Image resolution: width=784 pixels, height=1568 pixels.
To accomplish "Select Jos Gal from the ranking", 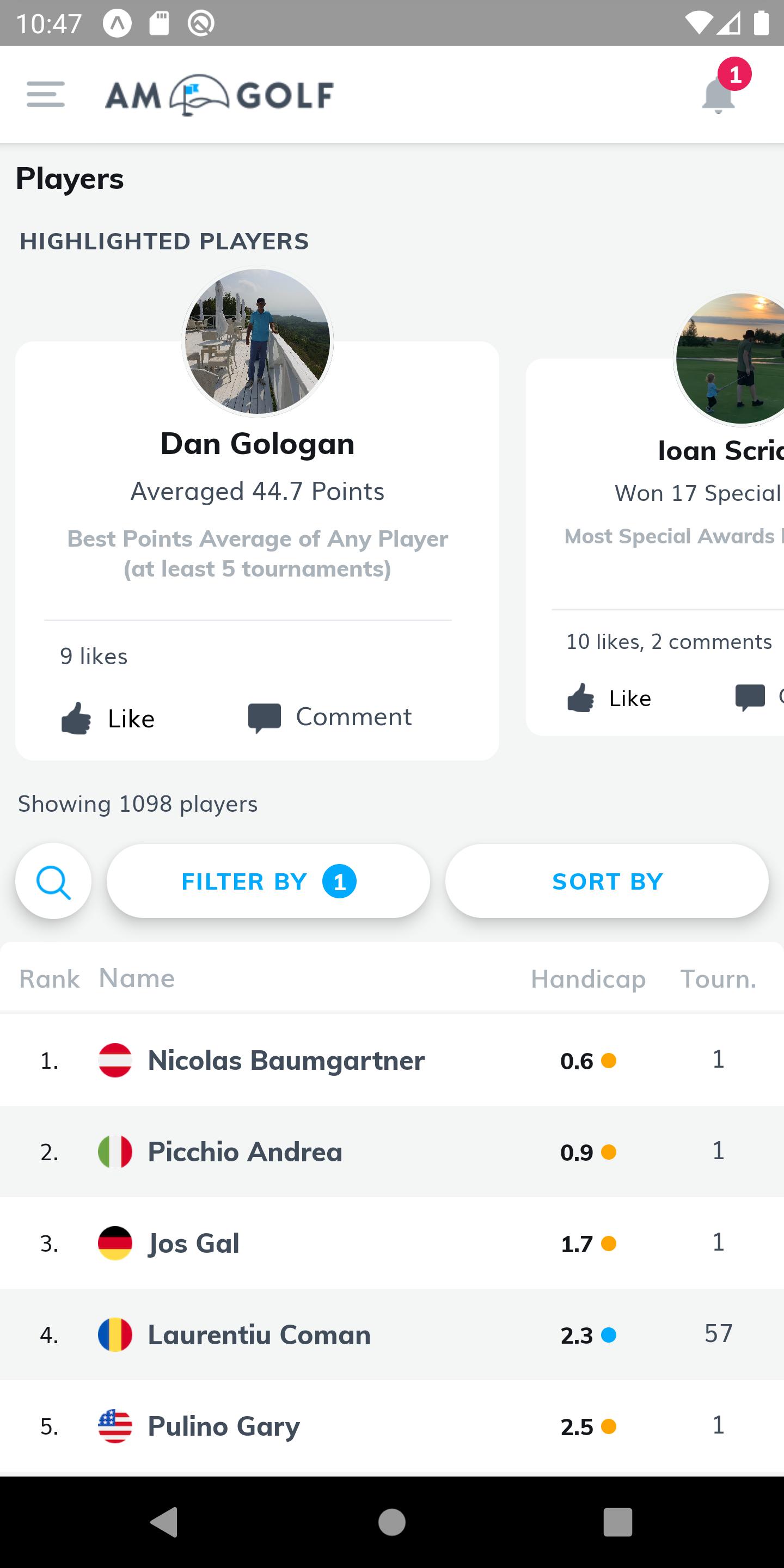I will (x=392, y=1242).
